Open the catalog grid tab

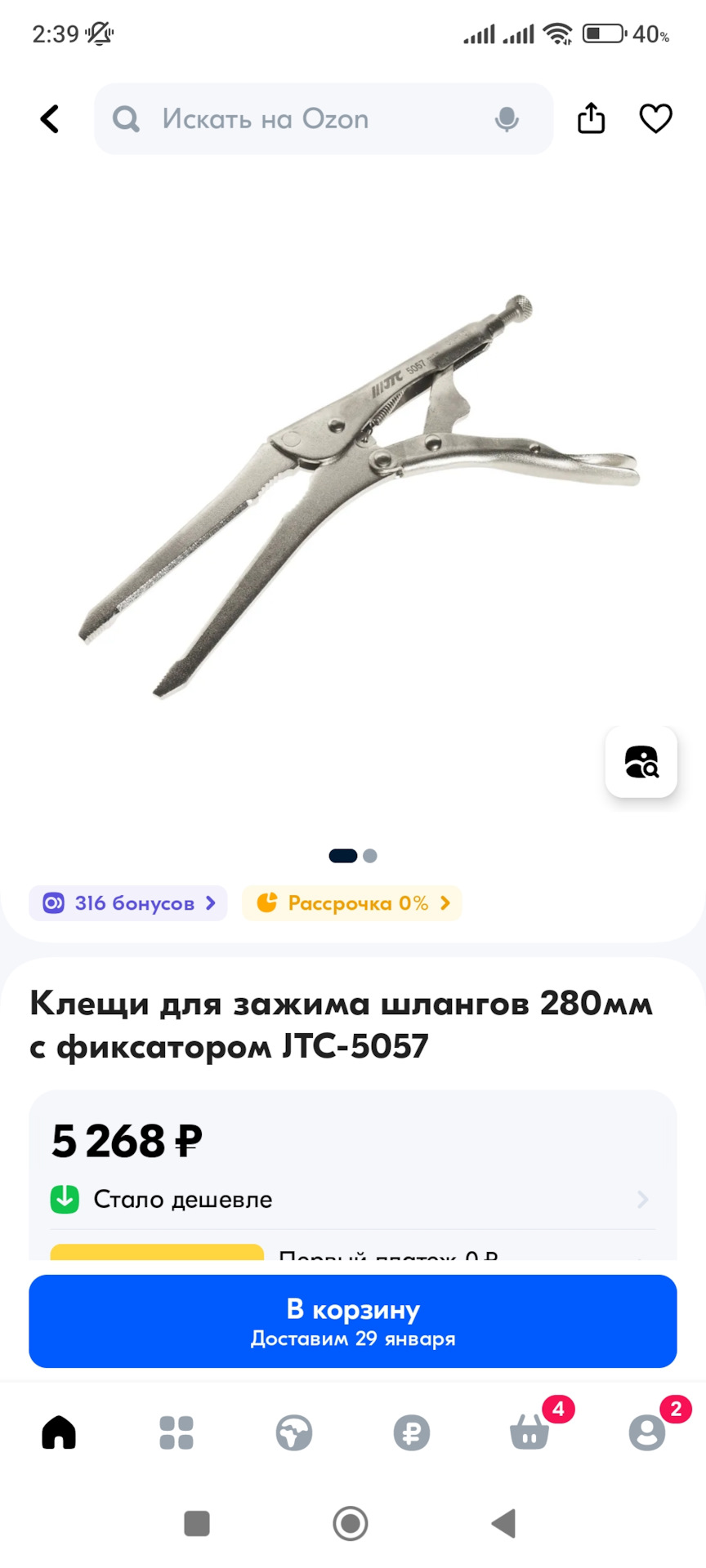point(176,1432)
